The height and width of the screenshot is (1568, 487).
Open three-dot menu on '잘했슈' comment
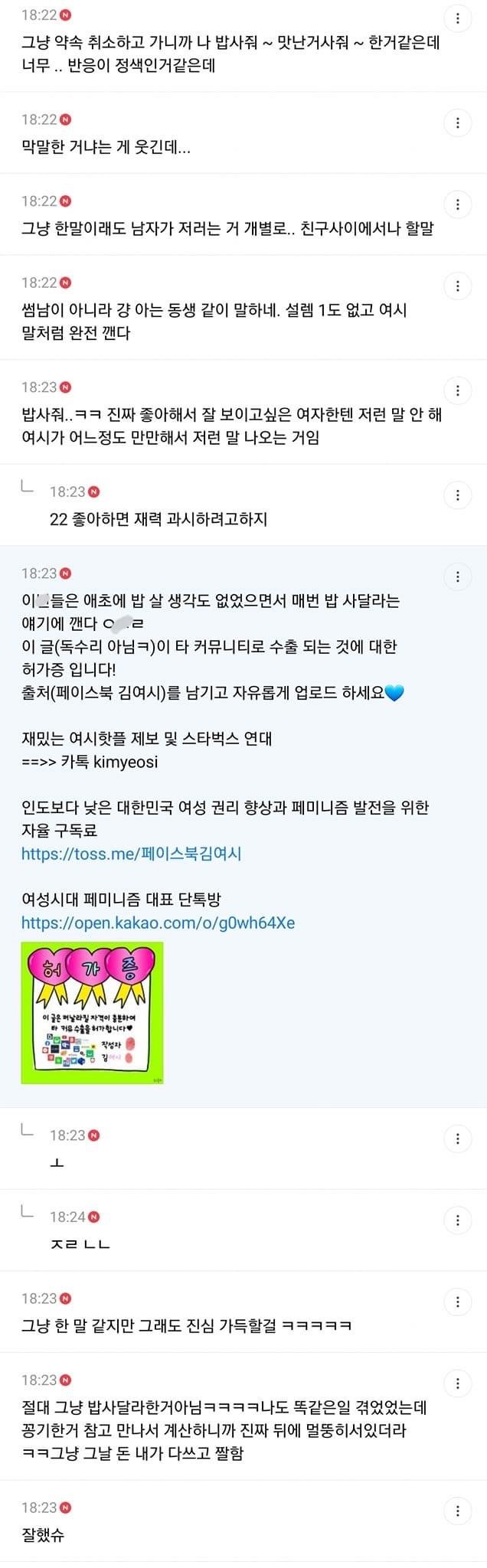(x=458, y=1511)
